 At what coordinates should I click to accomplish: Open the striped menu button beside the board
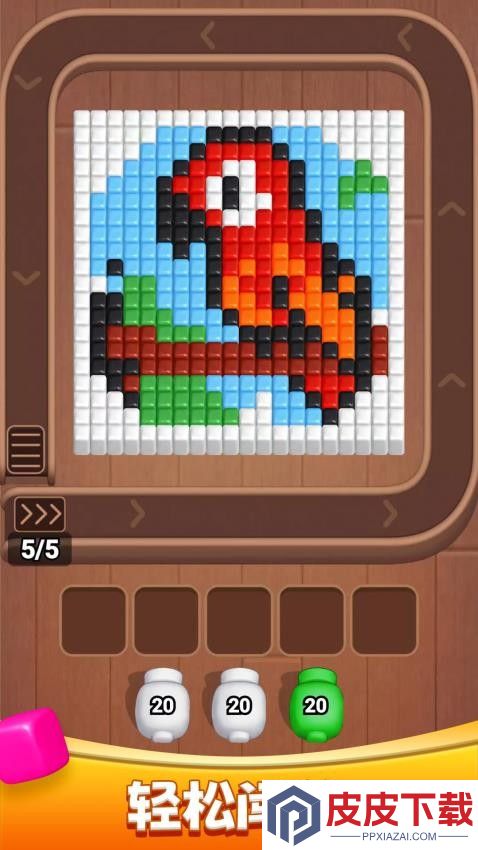click(25, 449)
